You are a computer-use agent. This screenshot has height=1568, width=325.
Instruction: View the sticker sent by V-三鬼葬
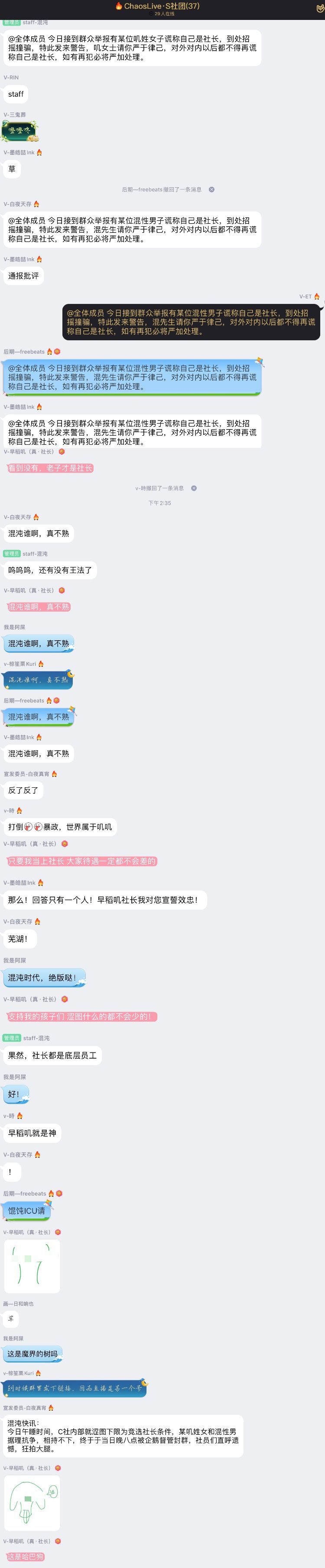(x=20, y=131)
